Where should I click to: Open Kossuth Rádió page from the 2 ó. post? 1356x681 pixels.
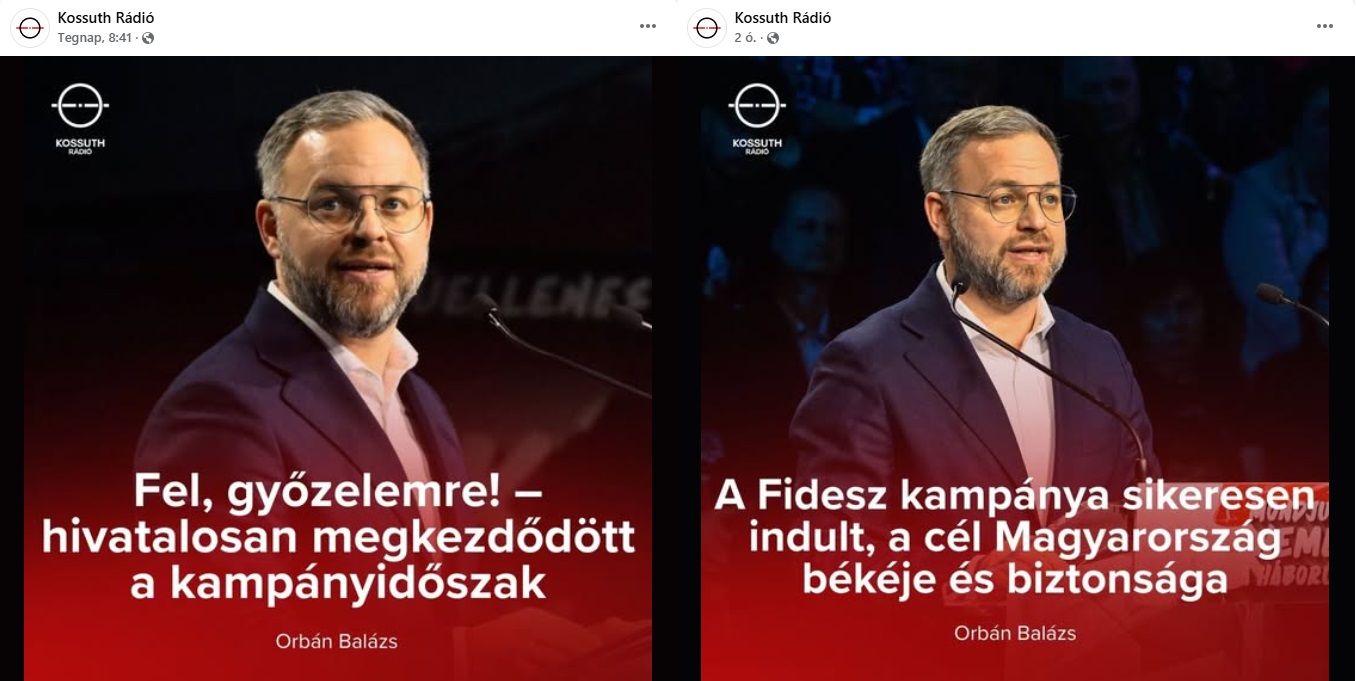(783, 18)
